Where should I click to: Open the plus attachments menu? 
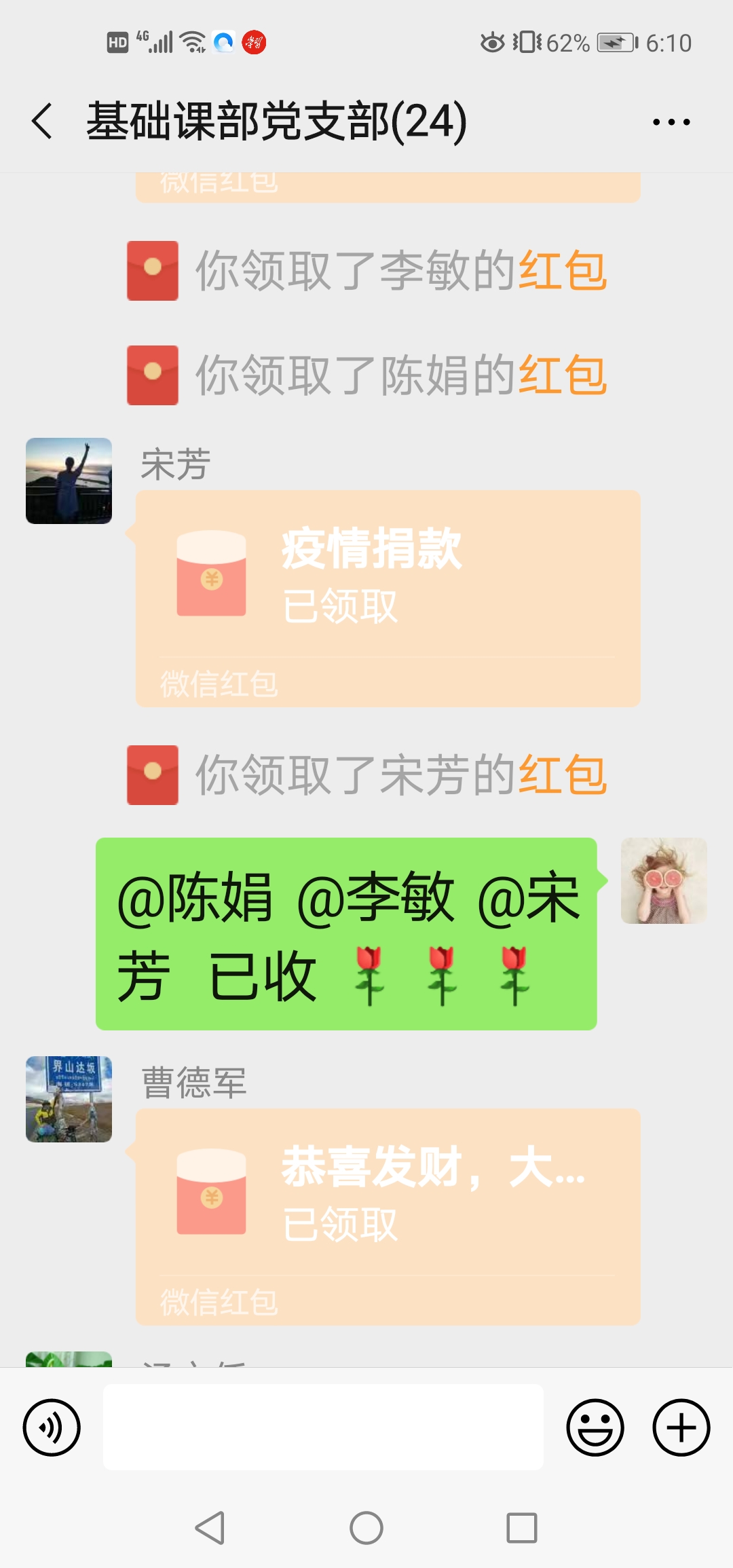(681, 1427)
